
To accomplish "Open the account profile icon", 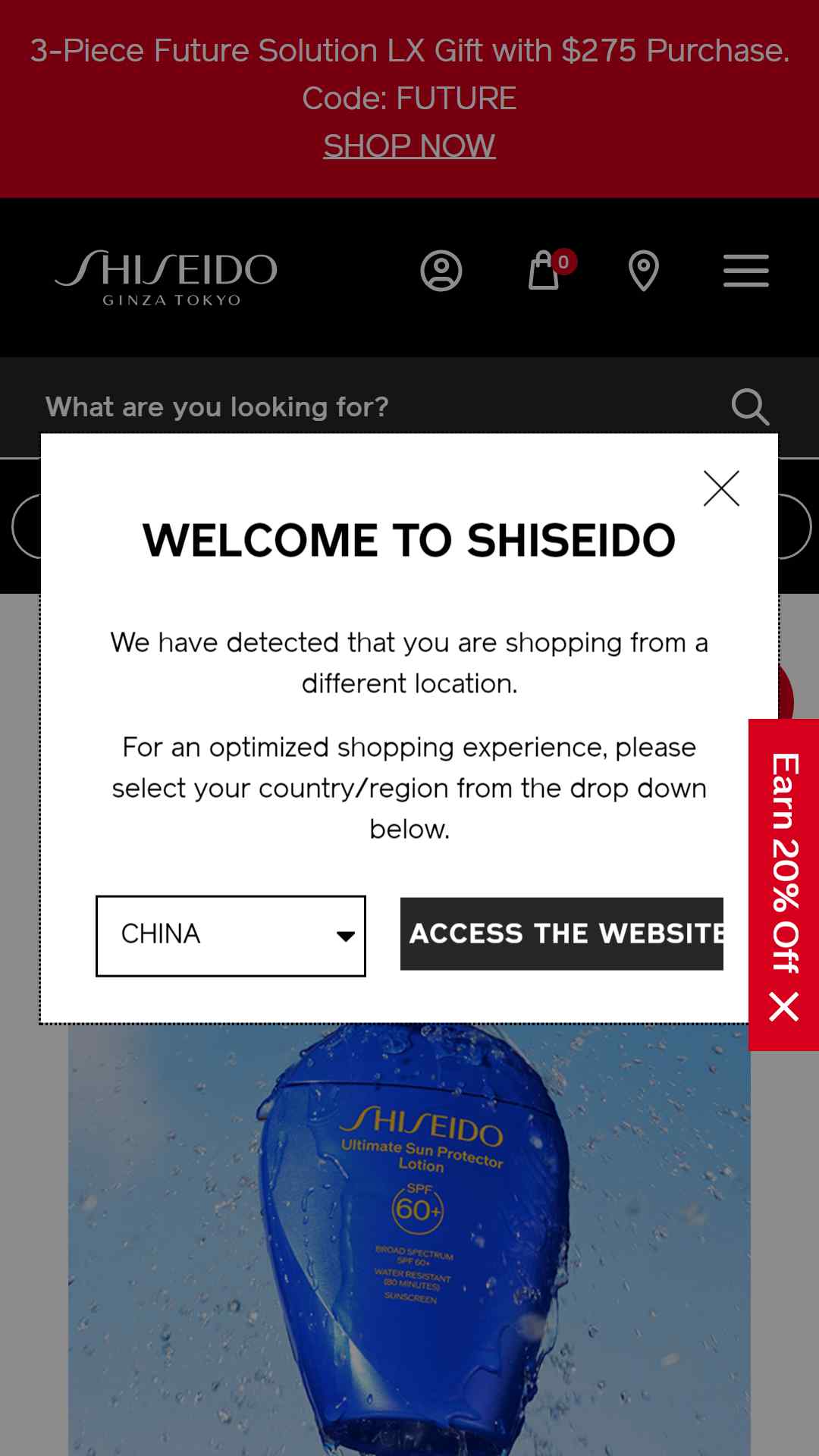I will point(441,271).
